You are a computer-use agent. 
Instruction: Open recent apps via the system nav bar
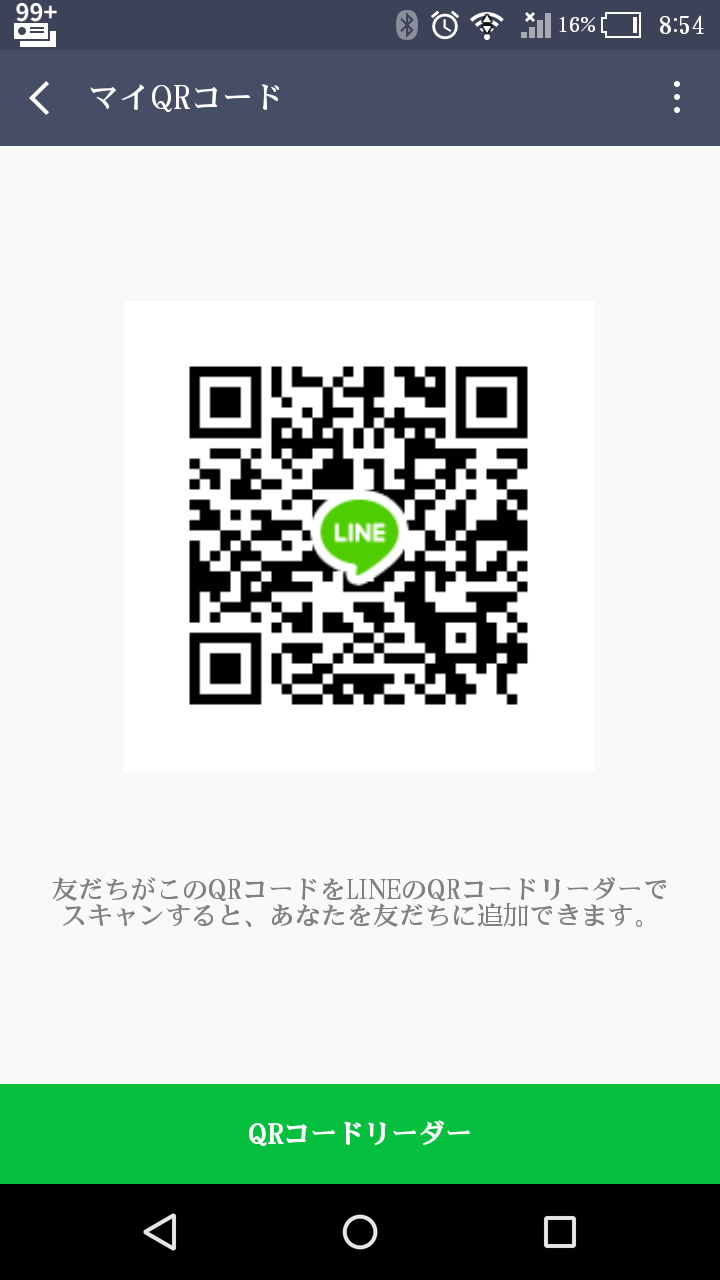click(x=559, y=1232)
